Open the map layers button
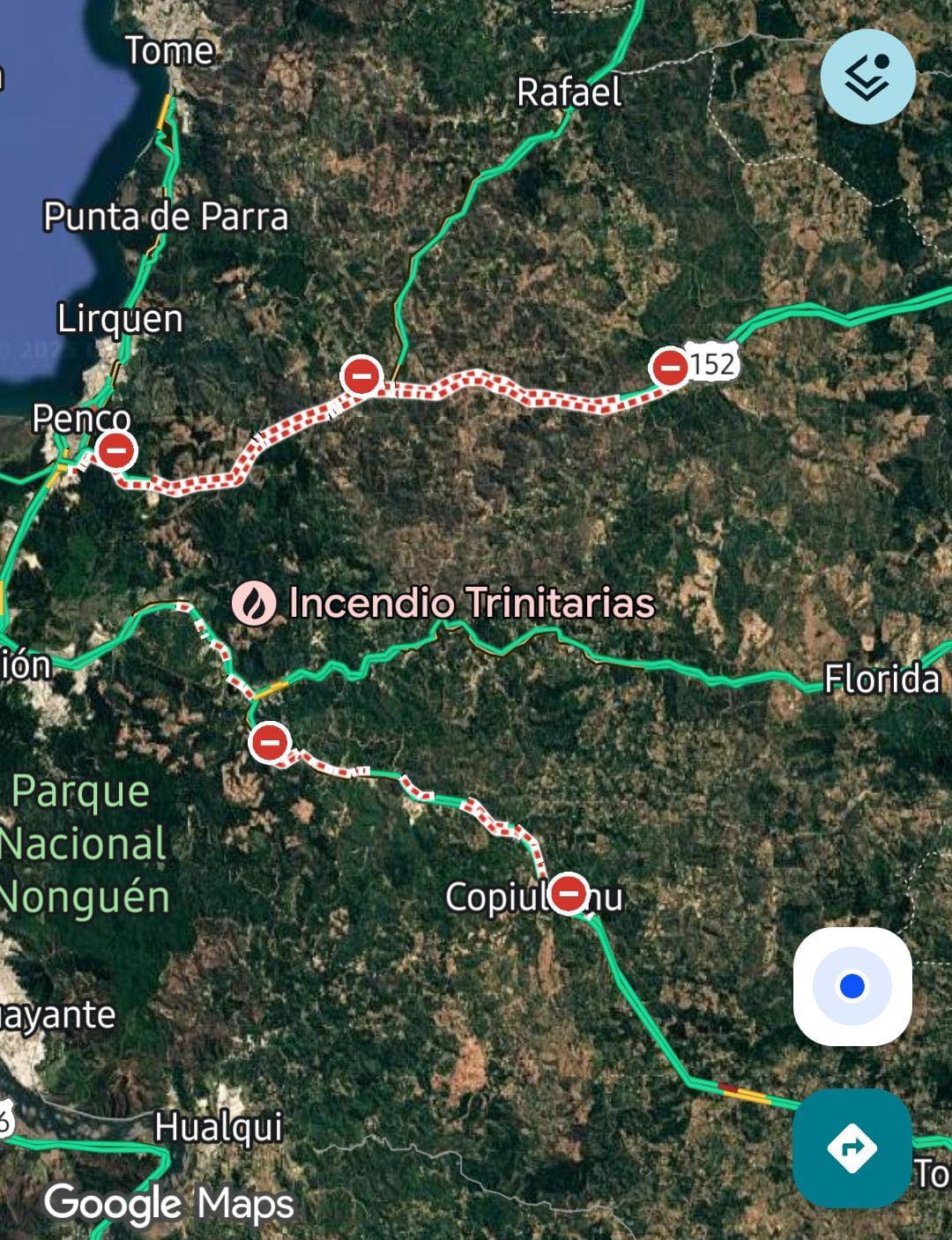The width and height of the screenshot is (952, 1240). (x=867, y=77)
